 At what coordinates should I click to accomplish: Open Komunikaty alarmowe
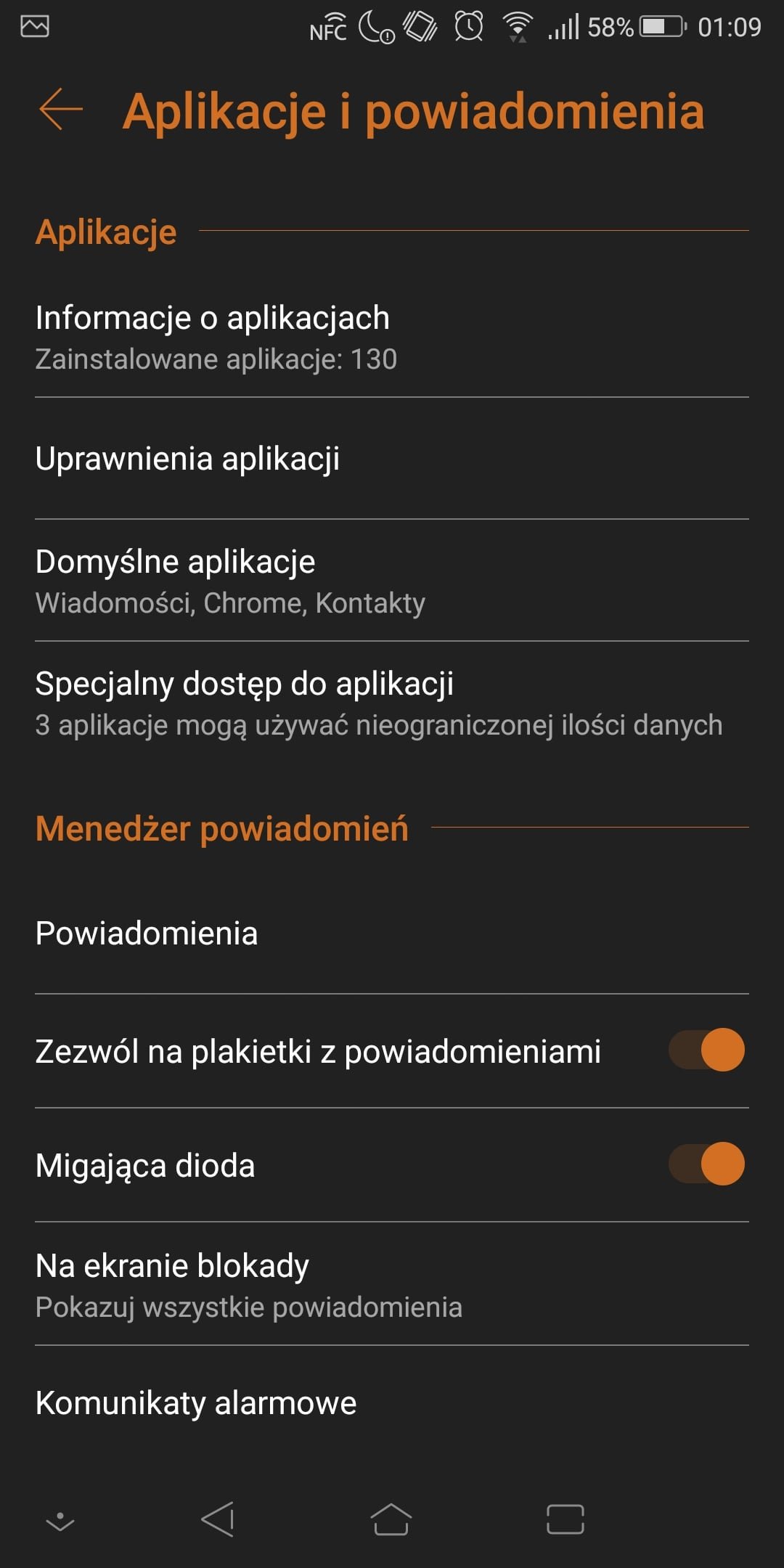[x=392, y=1403]
